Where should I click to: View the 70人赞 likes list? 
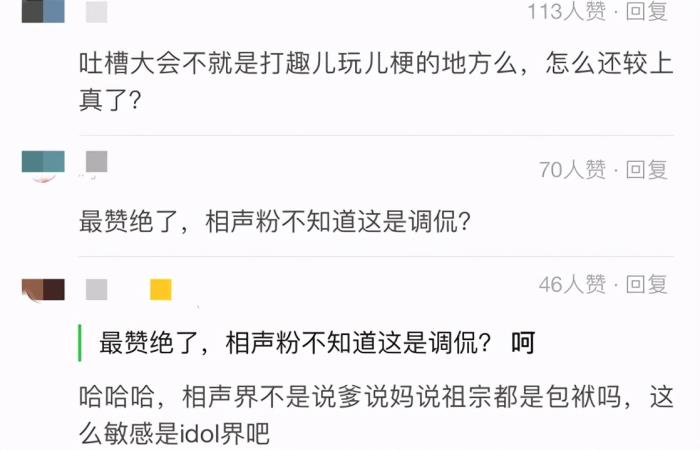[x=572, y=169]
